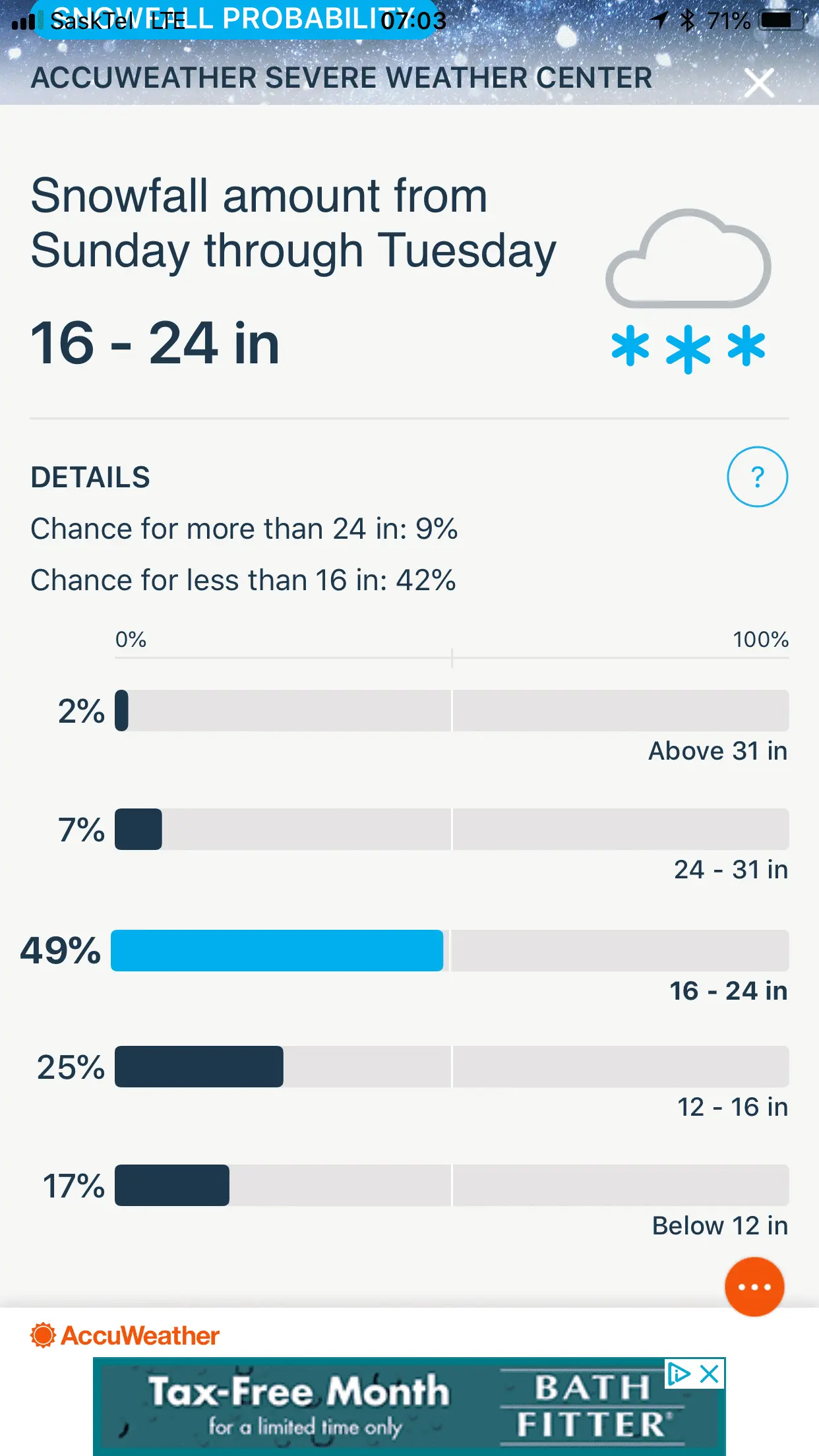Open the AdChoices info icon
The image size is (819, 1456).
point(679,1374)
